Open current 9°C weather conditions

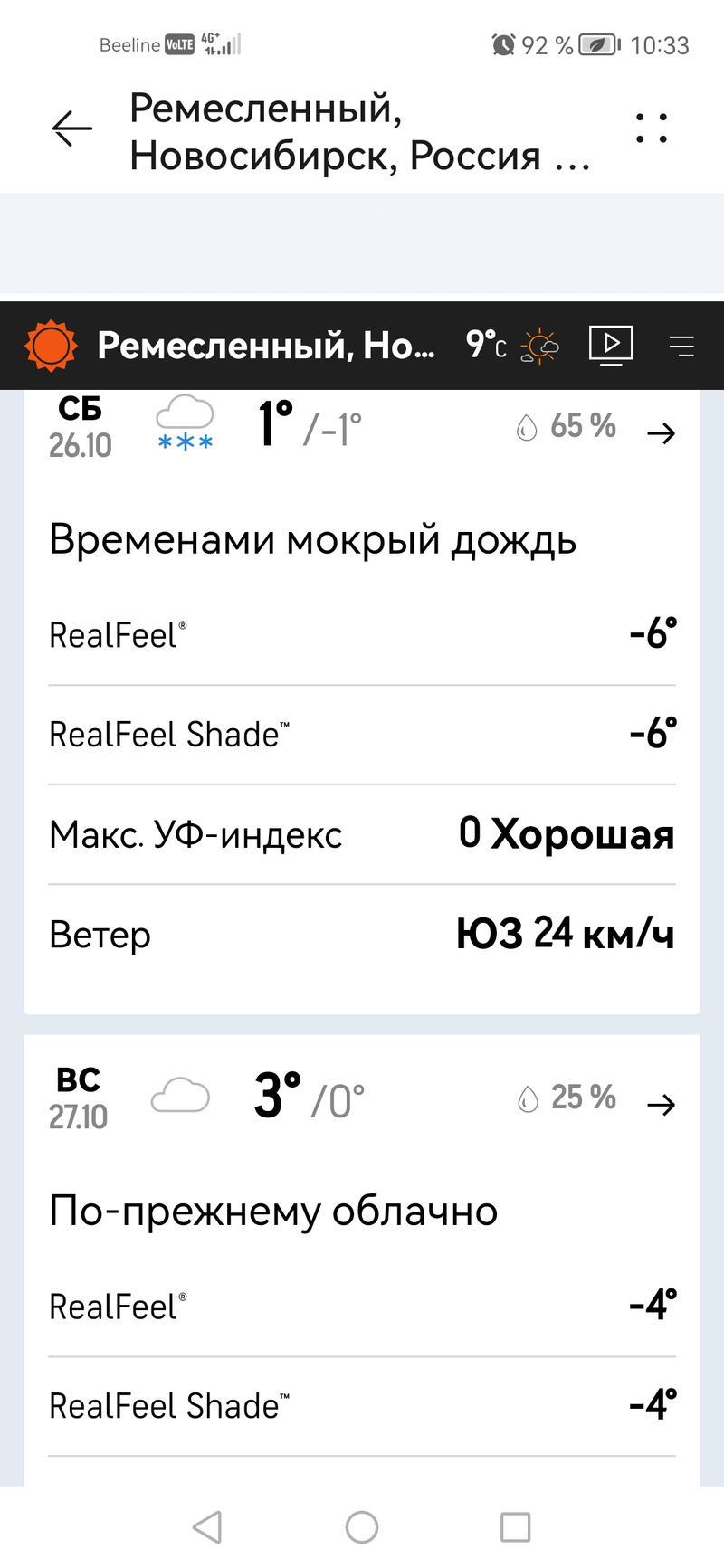(x=511, y=346)
